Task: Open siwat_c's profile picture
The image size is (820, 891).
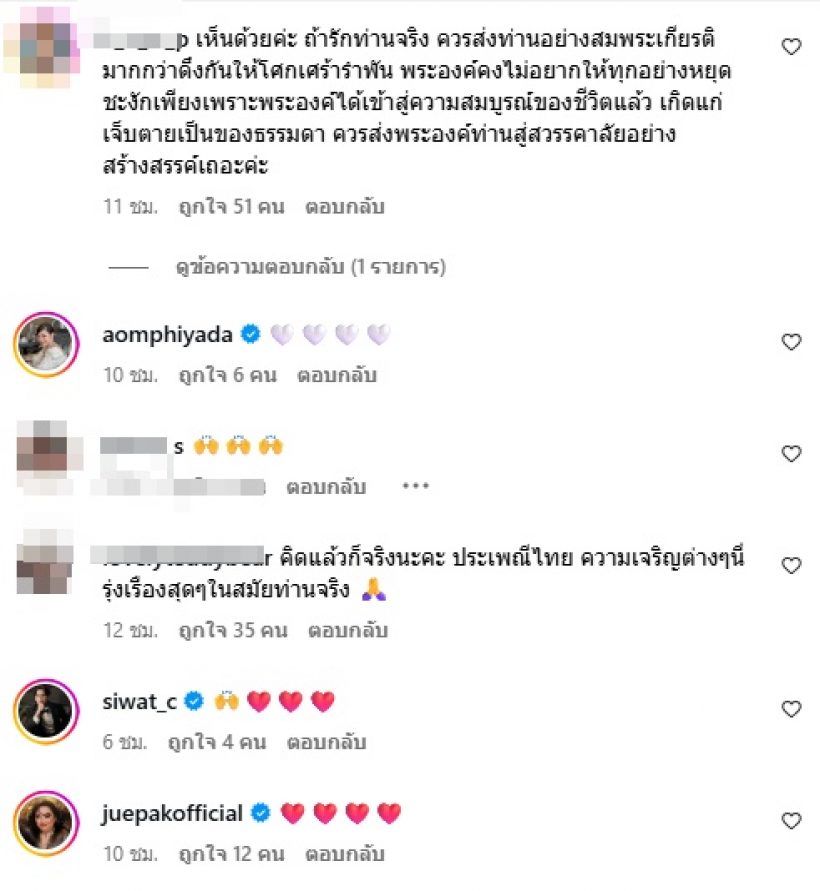Action: (46, 712)
